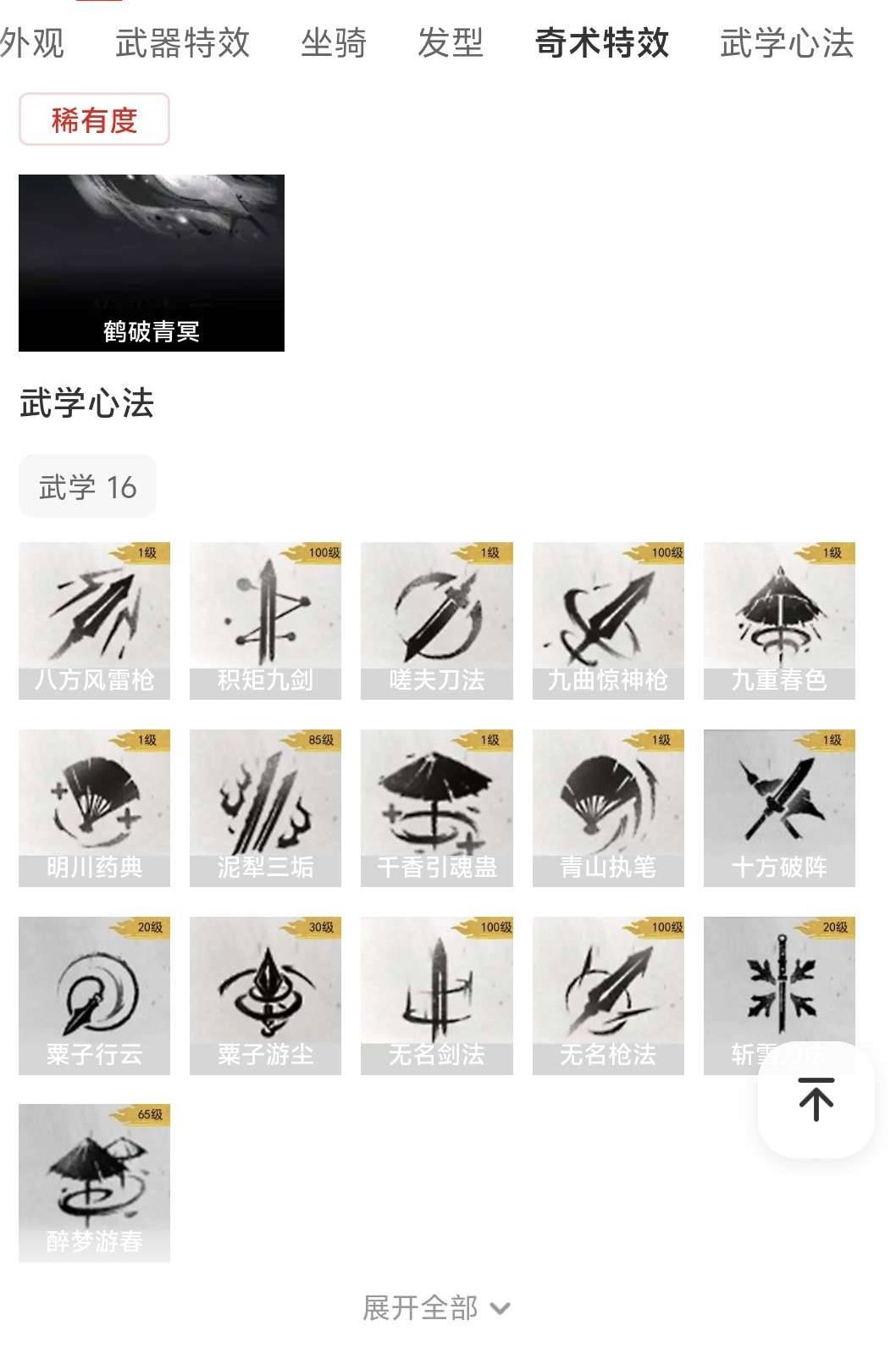Switch to the 武器特效 tab

(180, 45)
